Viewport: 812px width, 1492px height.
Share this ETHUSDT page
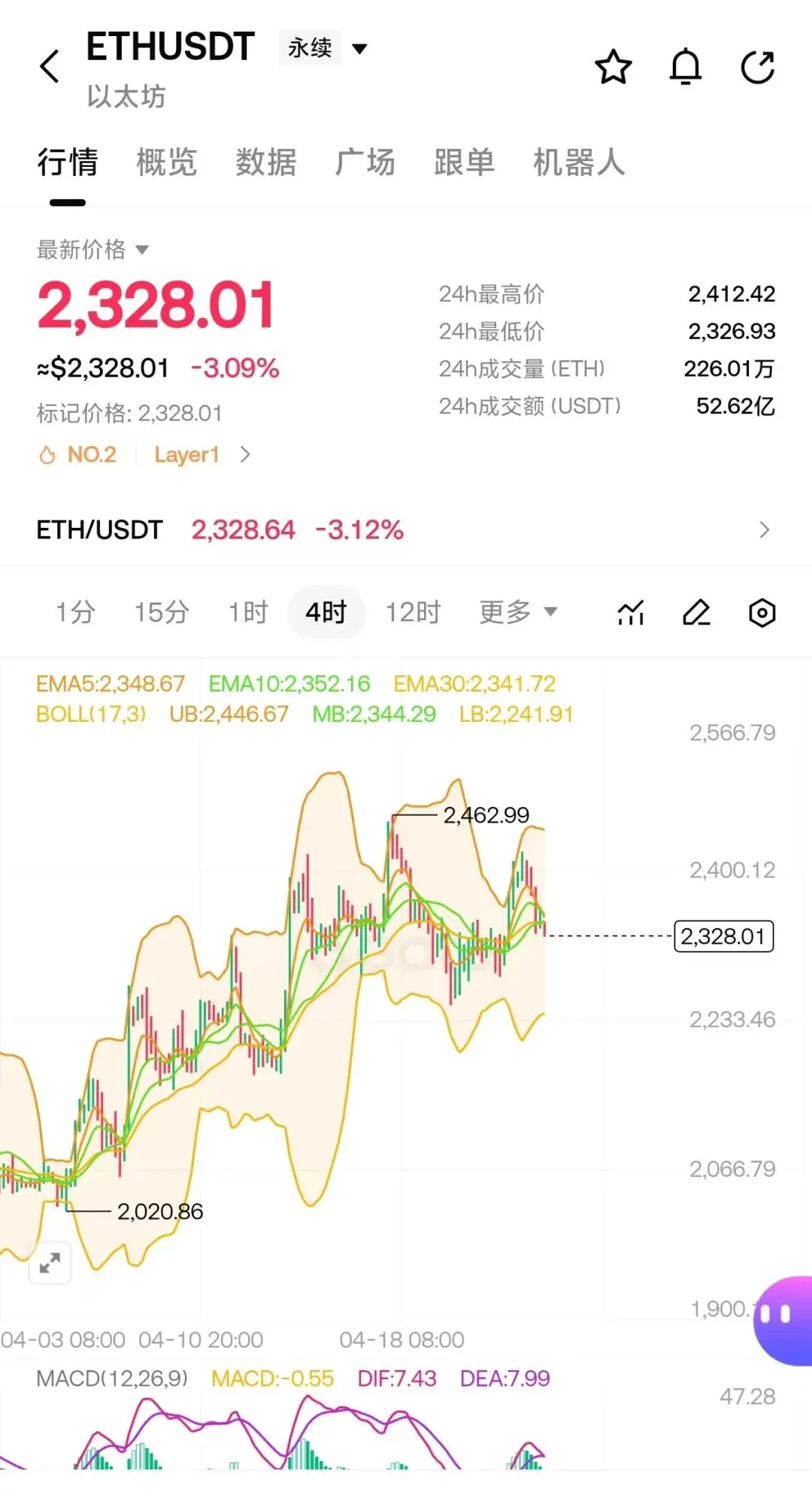757,67
